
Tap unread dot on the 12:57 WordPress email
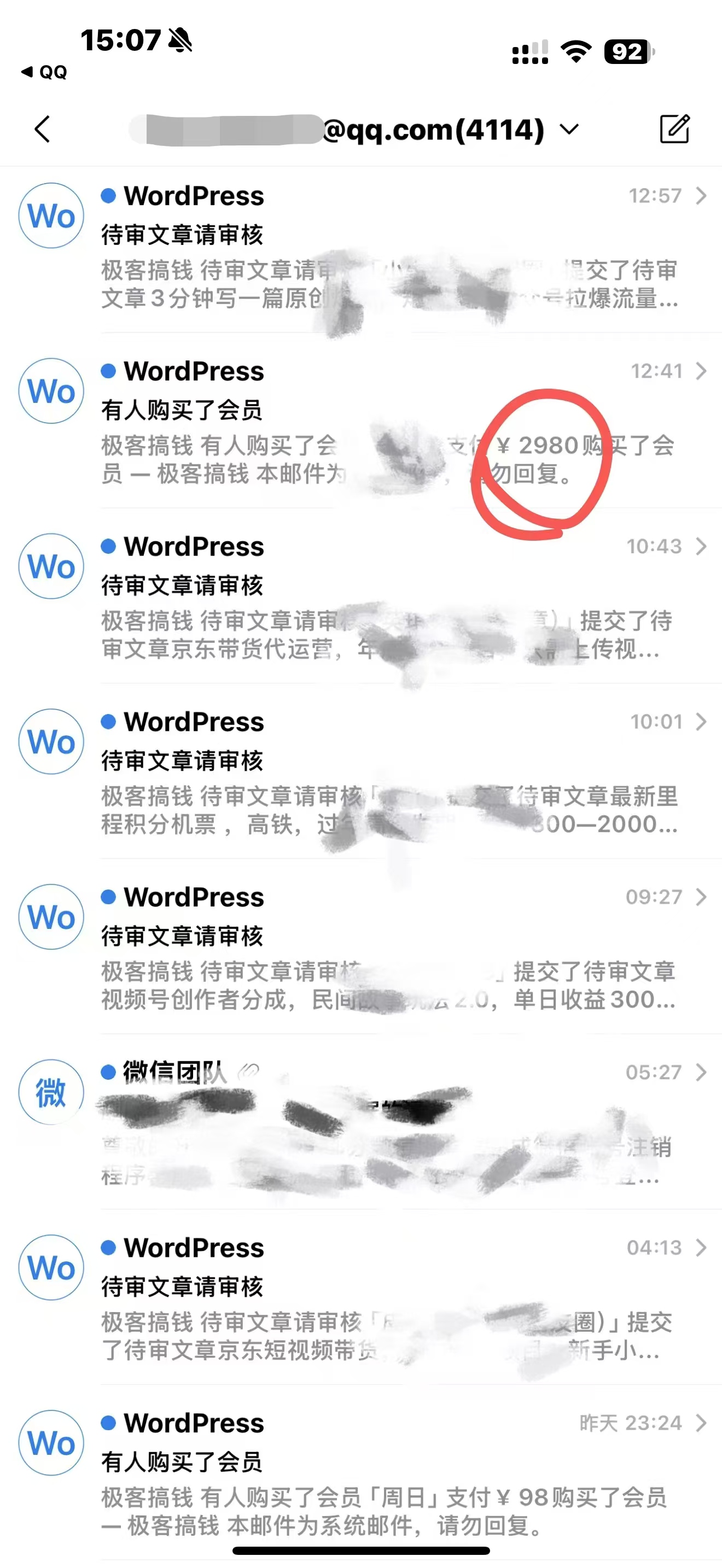point(108,195)
